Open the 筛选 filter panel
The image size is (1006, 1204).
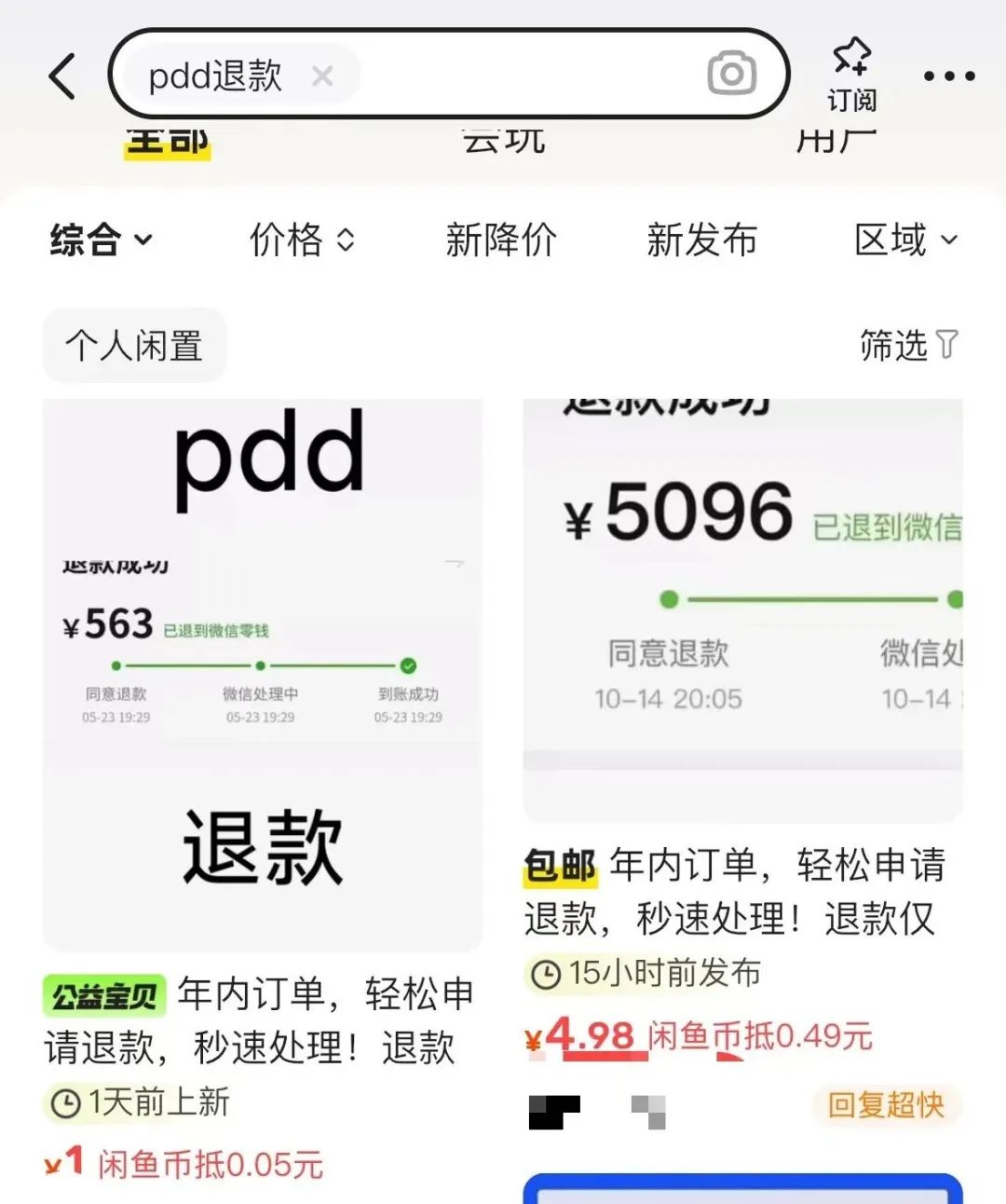[x=907, y=345]
